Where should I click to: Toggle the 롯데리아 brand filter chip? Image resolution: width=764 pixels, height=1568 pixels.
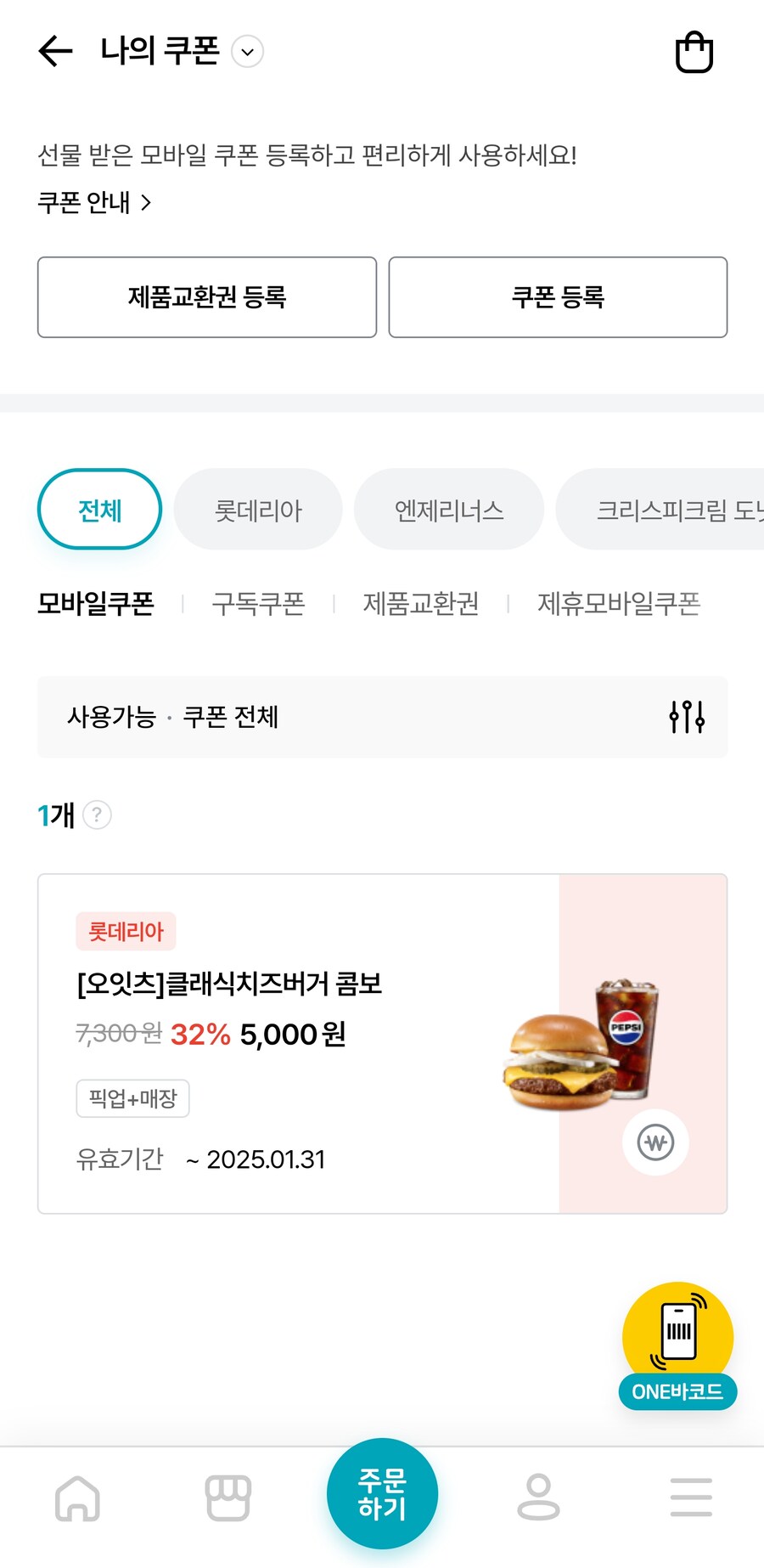[258, 509]
